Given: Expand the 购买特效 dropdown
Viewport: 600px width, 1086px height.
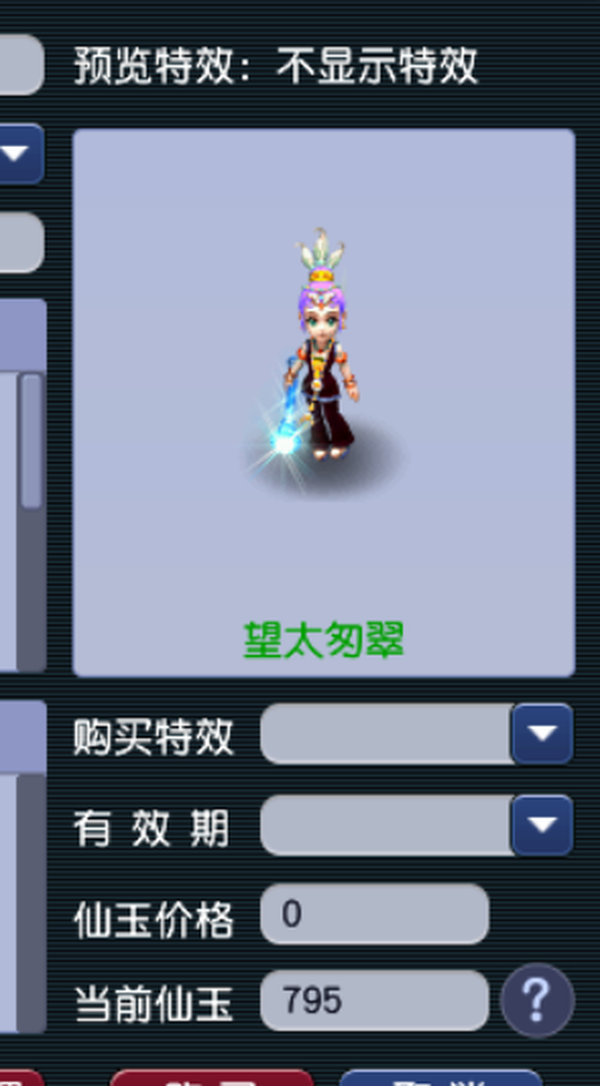Looking at the screenshot, I should click(x=542, y=733).
